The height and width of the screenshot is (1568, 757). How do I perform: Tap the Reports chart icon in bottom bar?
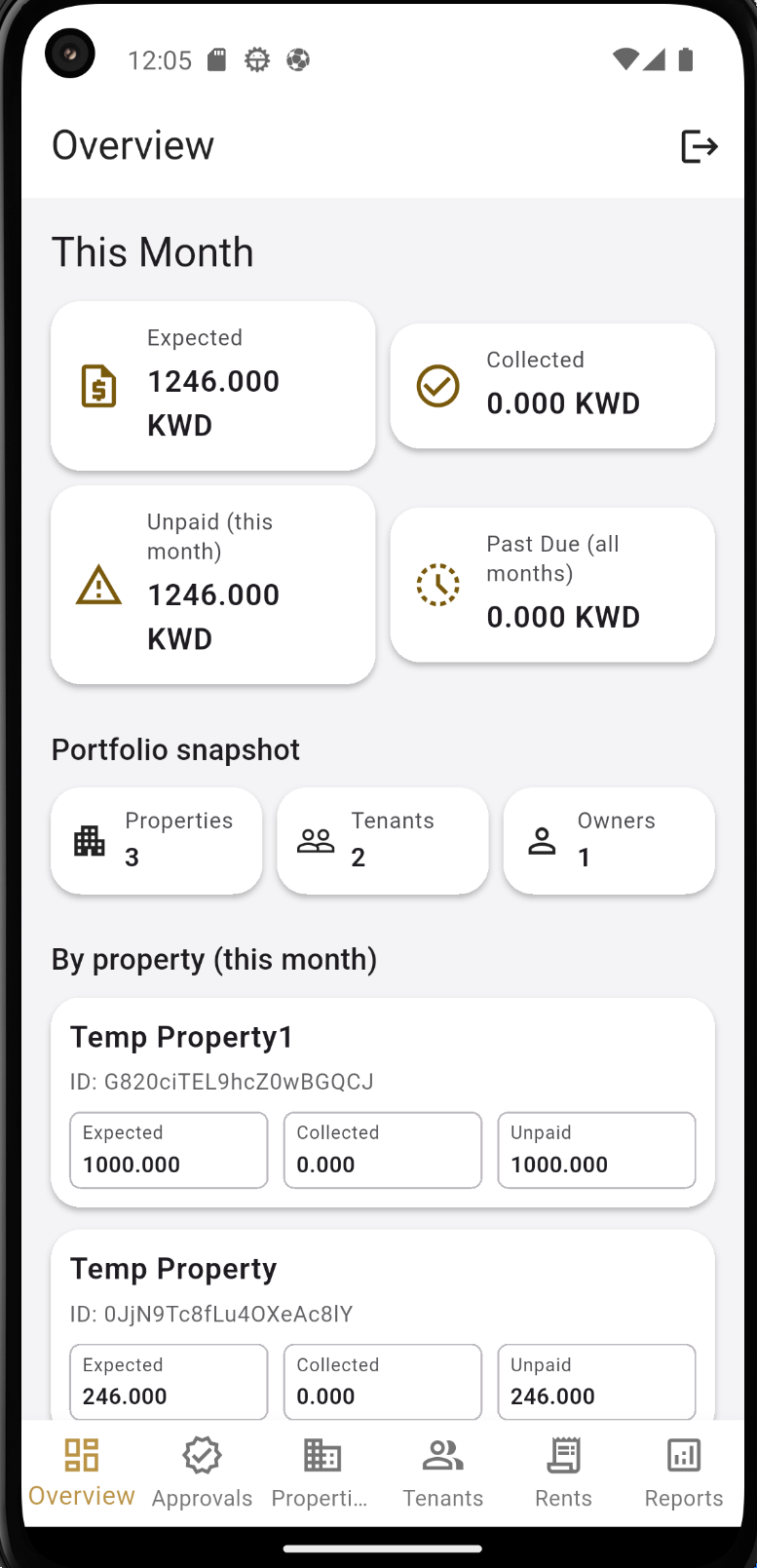[x=683, y=1453]
